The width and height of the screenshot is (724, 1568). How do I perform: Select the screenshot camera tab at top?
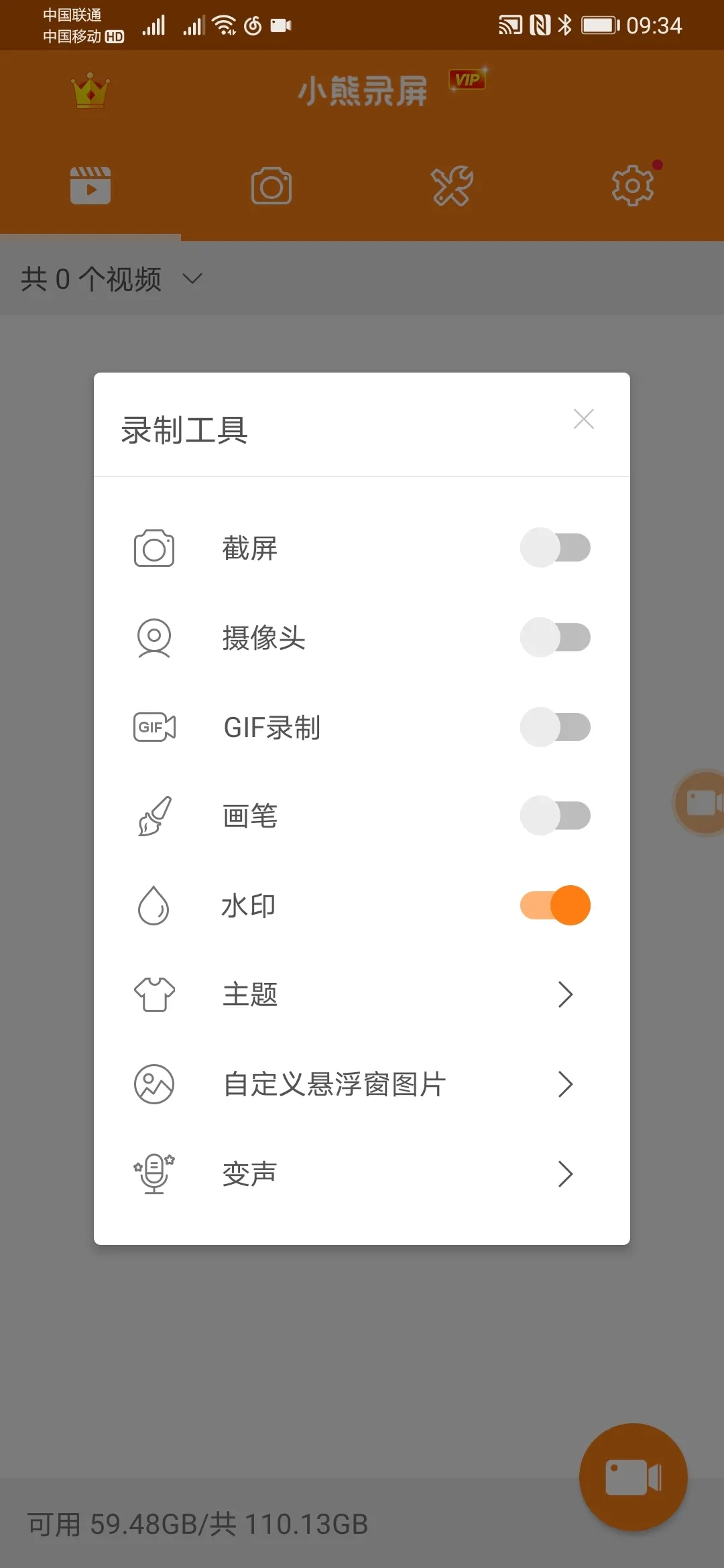[271, 186]
